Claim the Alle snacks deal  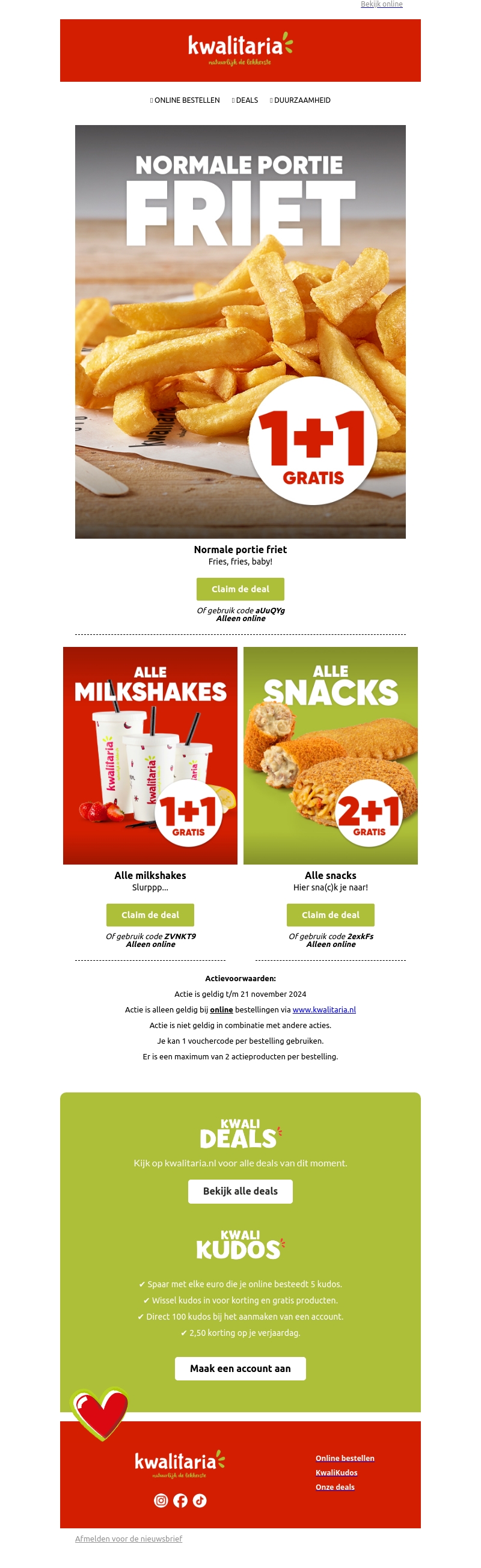(330, 914)
